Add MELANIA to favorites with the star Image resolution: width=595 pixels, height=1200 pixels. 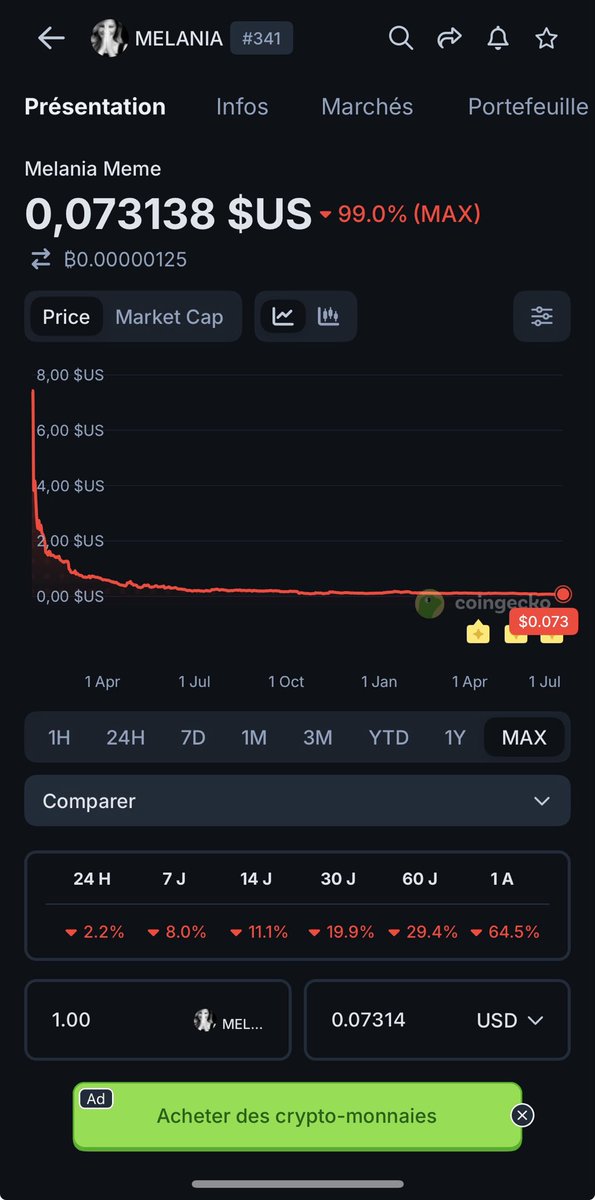coord(546,38)
